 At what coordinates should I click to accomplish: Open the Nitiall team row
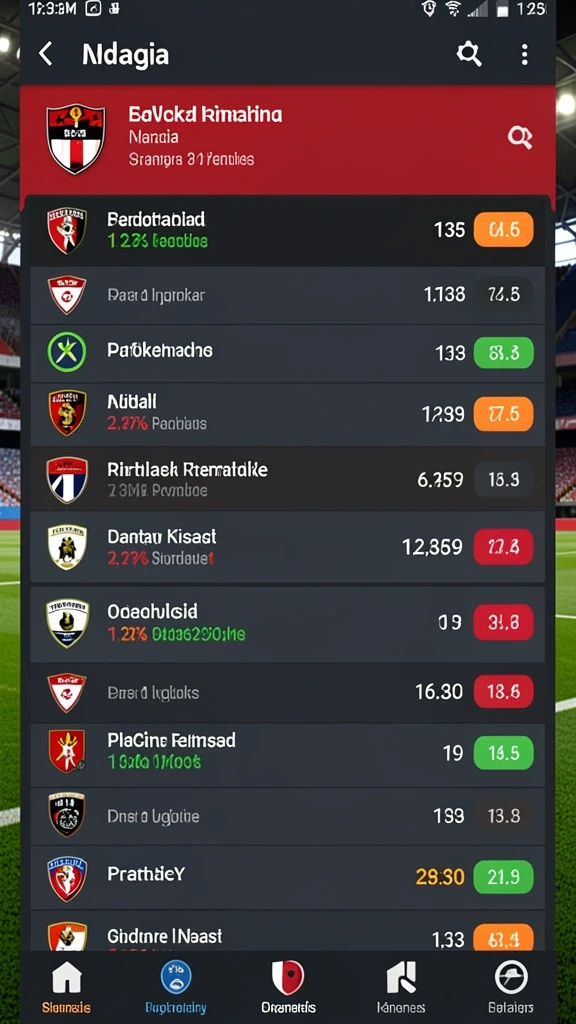[x=287, y=414]
